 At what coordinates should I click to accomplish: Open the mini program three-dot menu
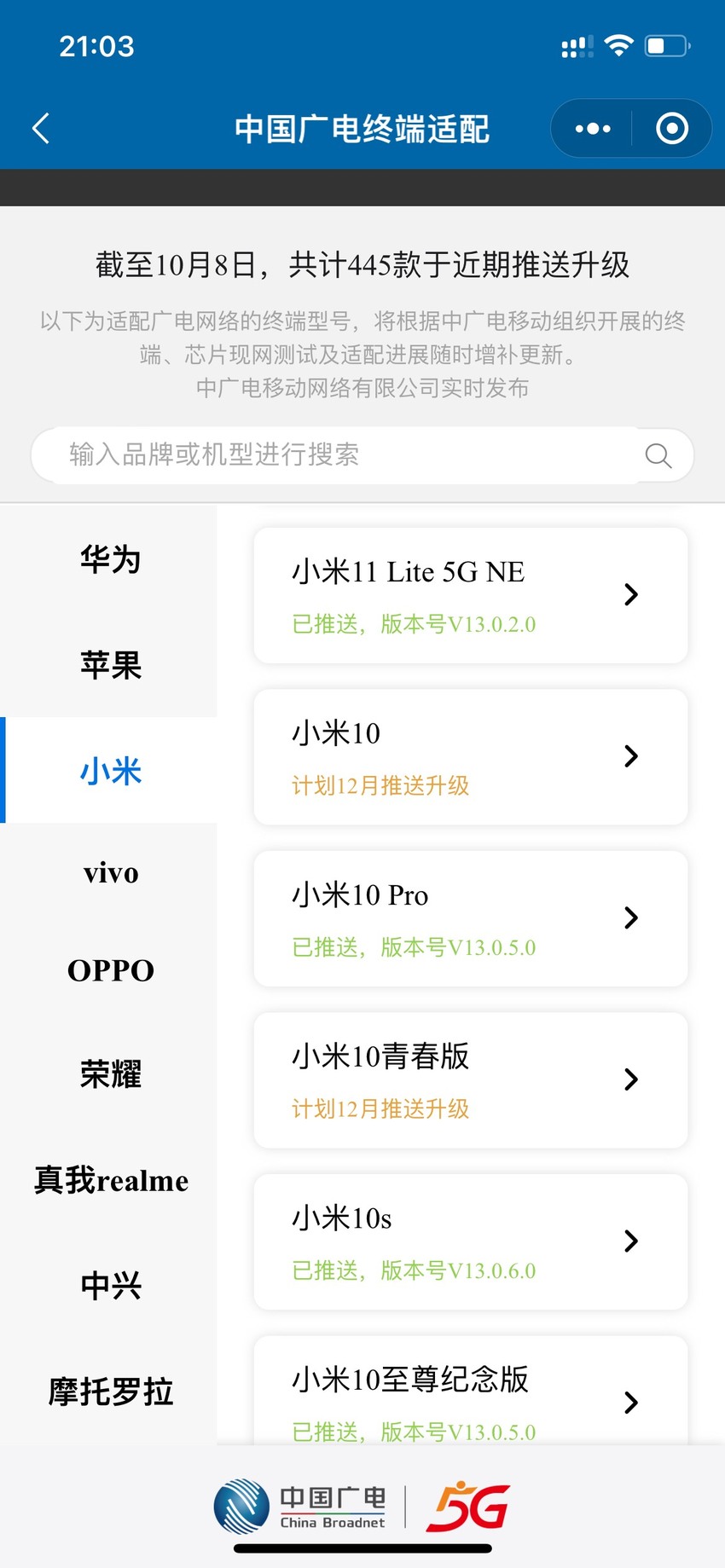(x=593, y=129)
